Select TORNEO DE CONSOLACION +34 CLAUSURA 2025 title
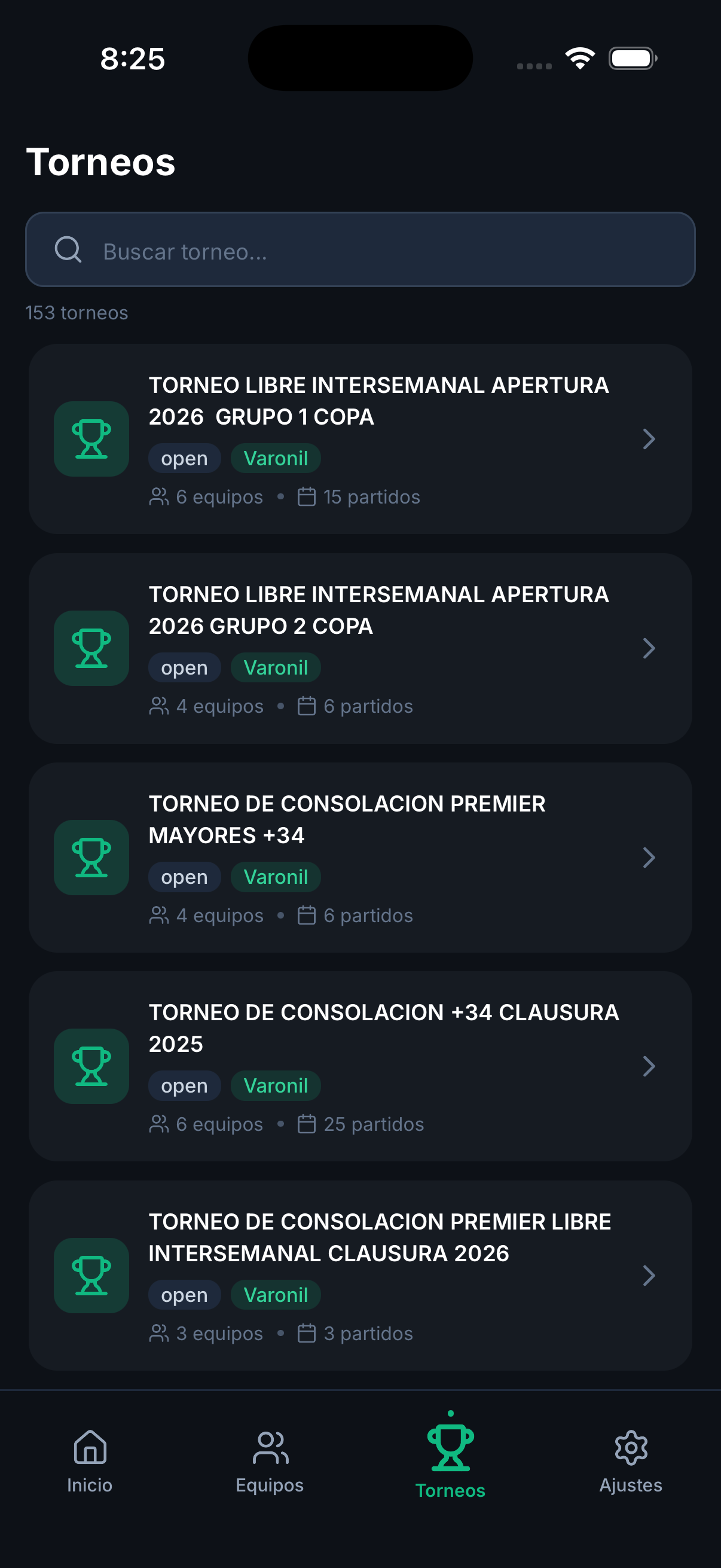This screenshot has height=1568, width=721. (384, 1027)
